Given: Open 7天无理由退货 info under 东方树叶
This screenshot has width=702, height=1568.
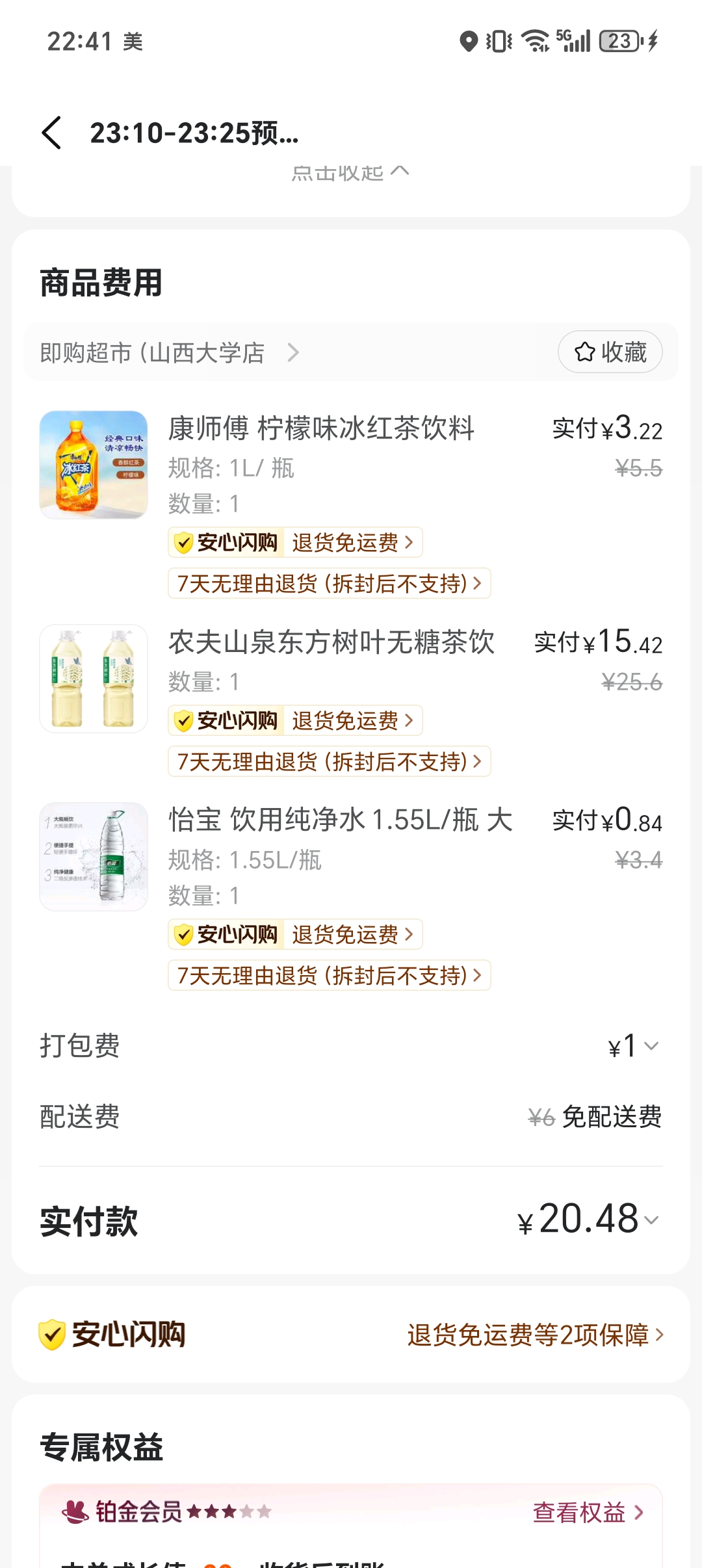Looking at the screenshot, I should [329, 762].
